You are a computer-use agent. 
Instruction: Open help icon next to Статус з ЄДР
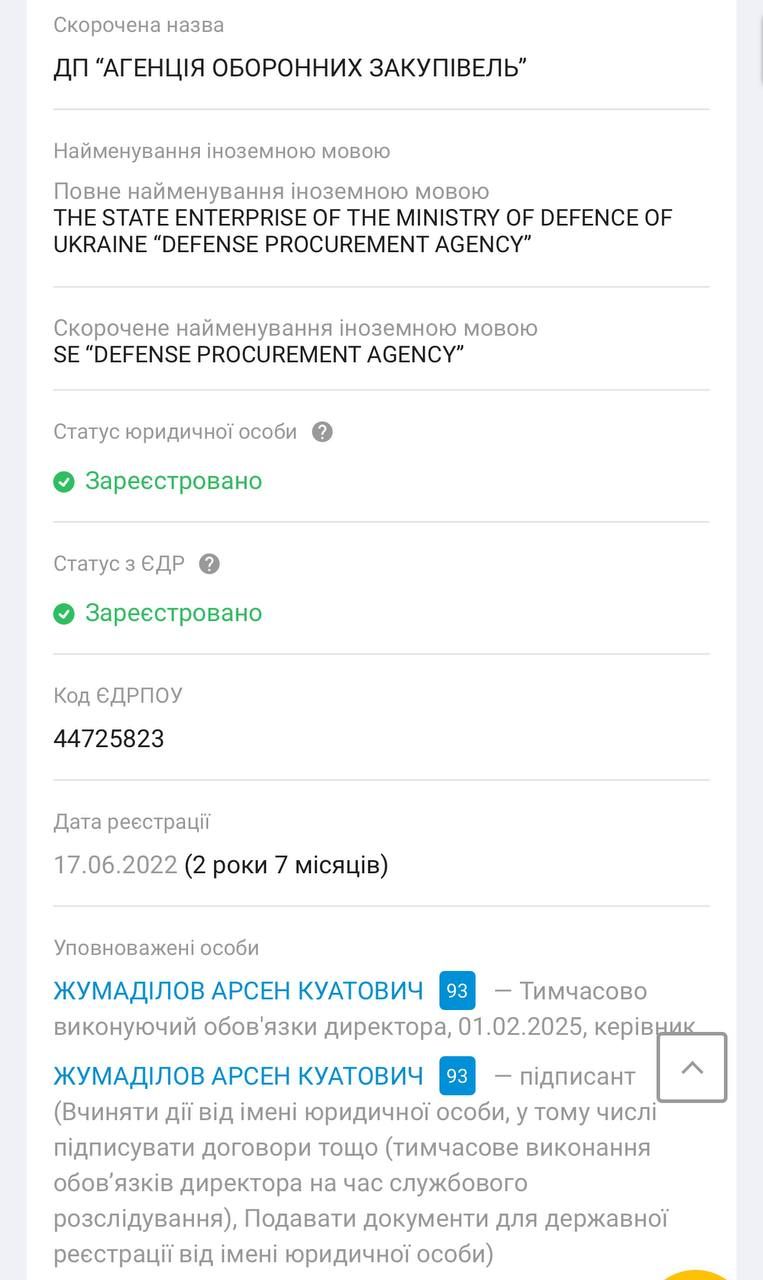[x=209, y=564]
